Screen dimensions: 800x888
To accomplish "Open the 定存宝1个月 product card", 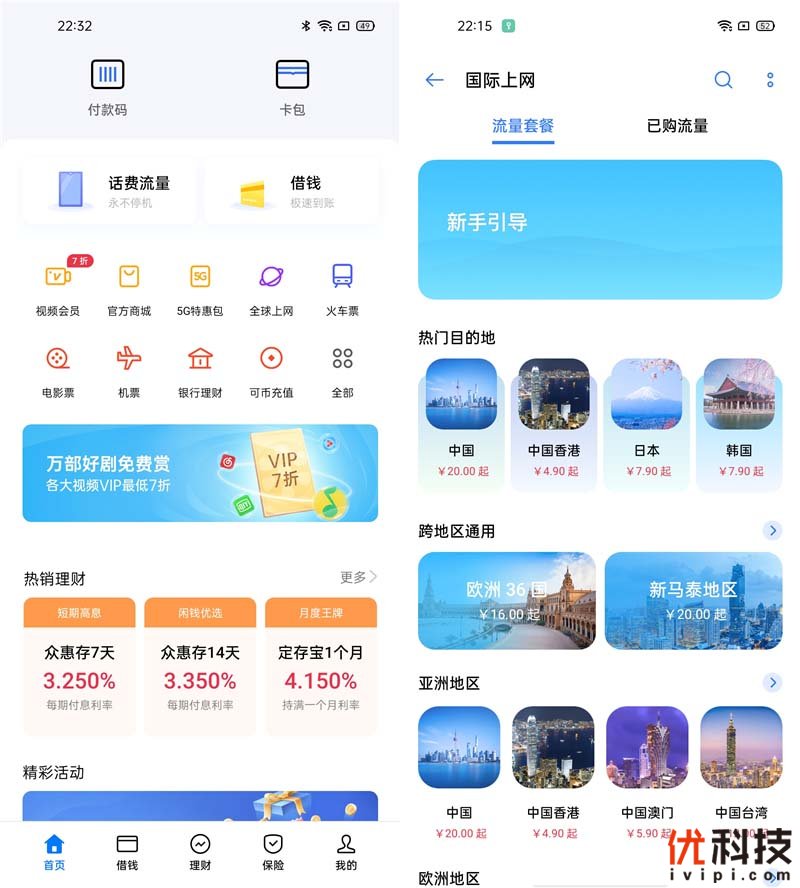I will [x=321, y=666].
